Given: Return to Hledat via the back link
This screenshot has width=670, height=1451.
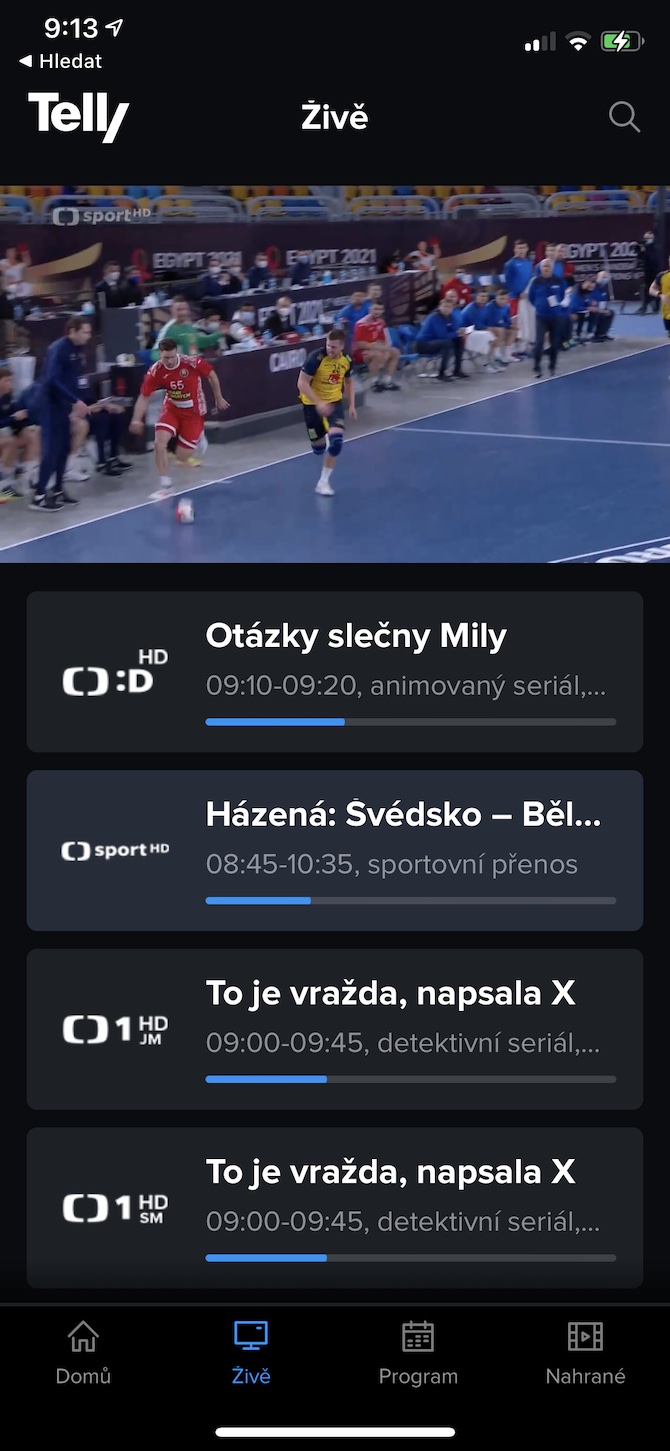Looking at the screenshot, I should click(62, 61).
